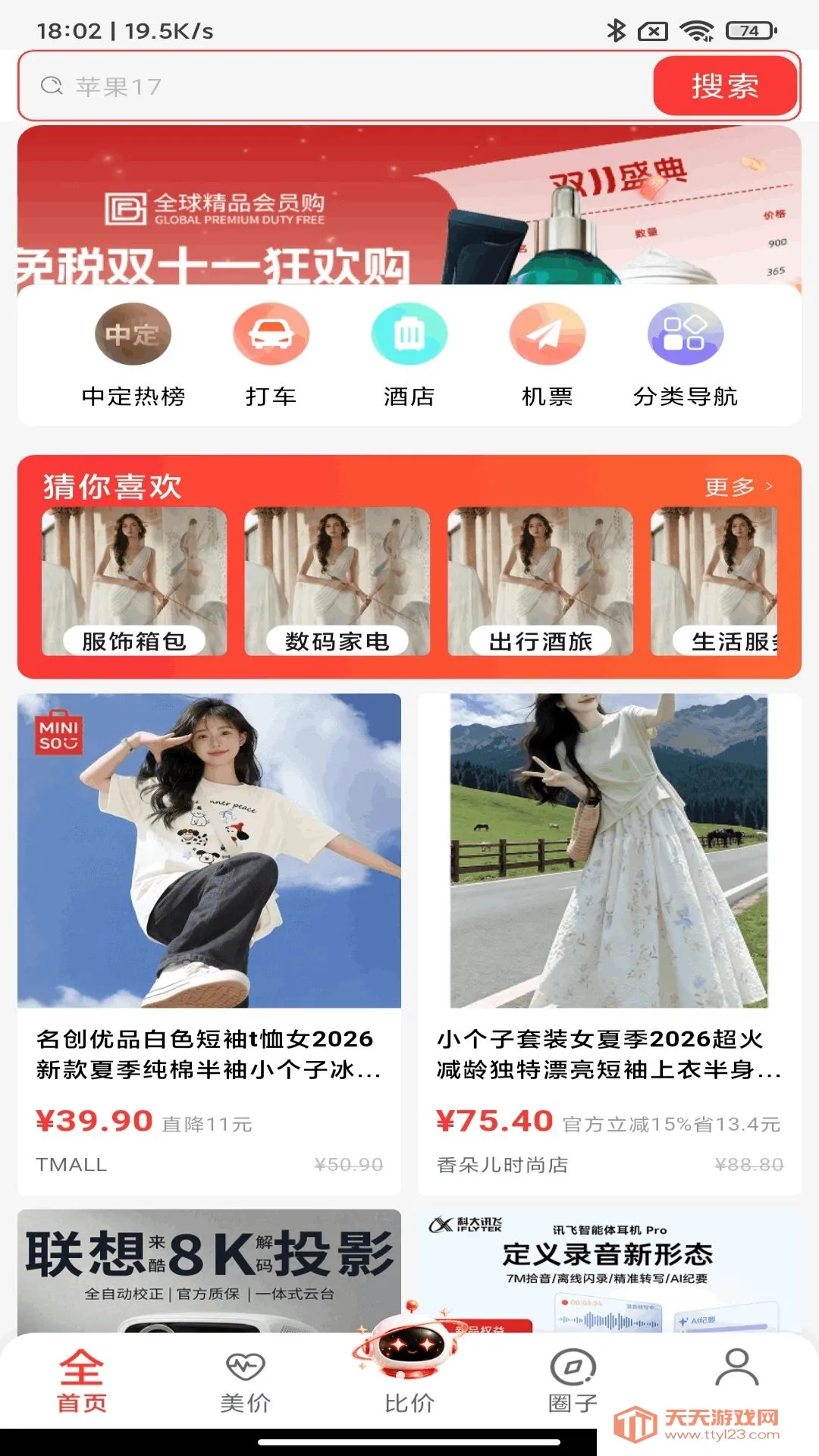
Task: Select the 服饰箱包 category tile
Action: [134, 582]
